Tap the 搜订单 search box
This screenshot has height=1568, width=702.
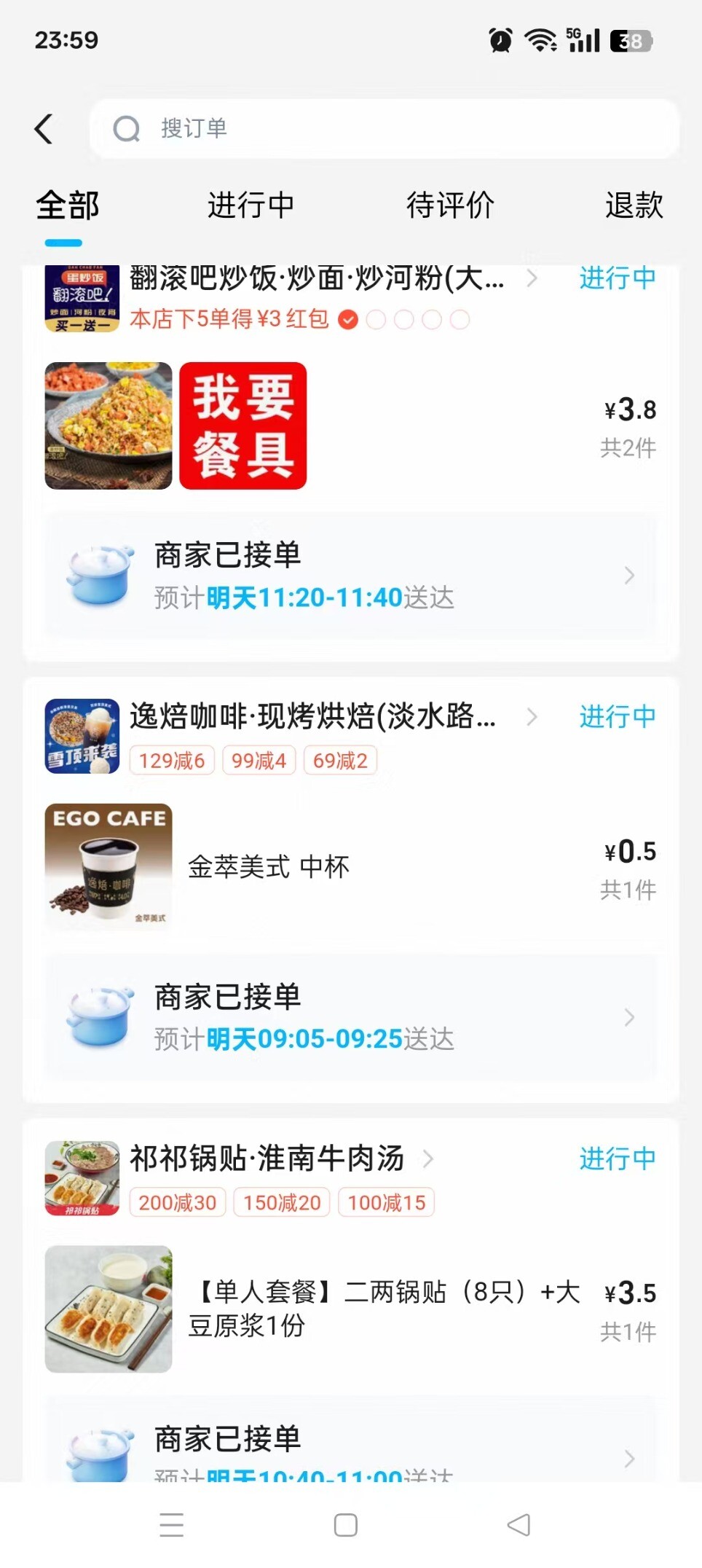(384, 129)
